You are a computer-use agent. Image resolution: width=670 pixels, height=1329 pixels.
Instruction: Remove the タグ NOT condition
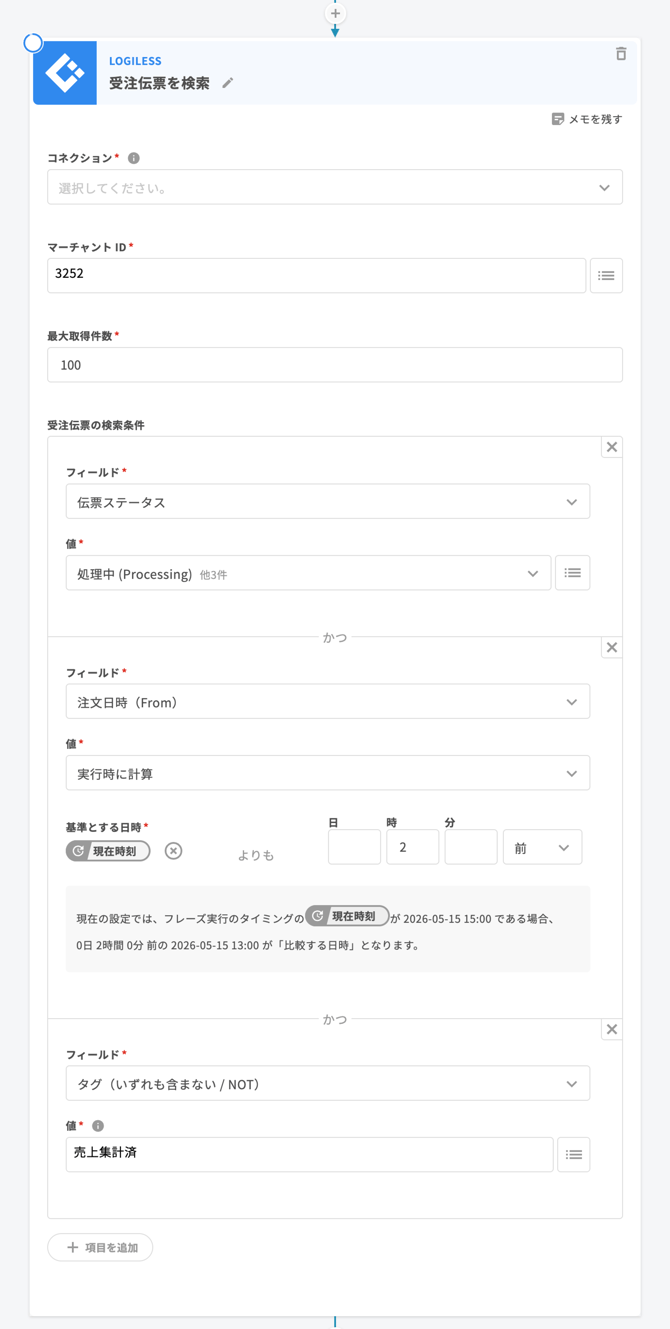pos(612,1029)
